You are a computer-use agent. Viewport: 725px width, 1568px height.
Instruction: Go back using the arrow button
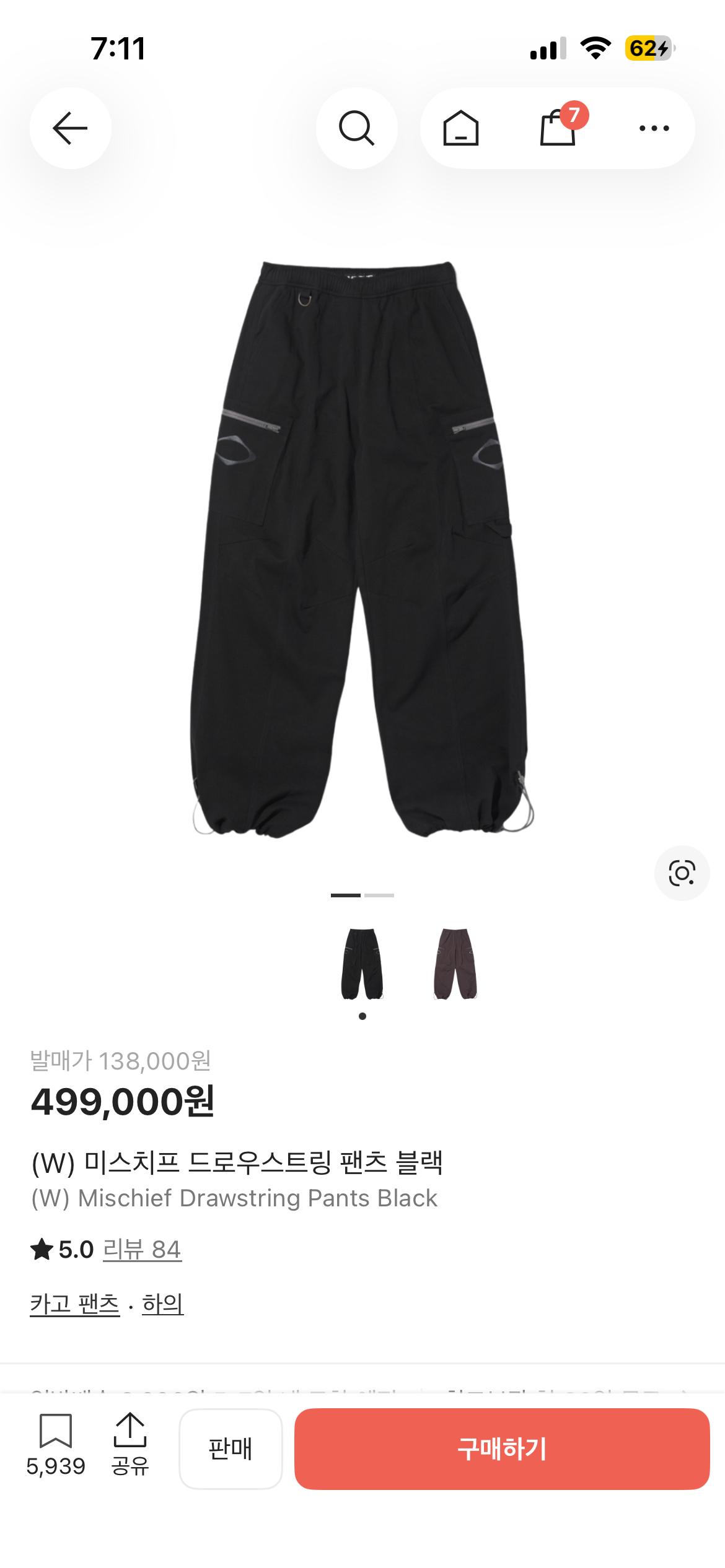click(70, 128)
